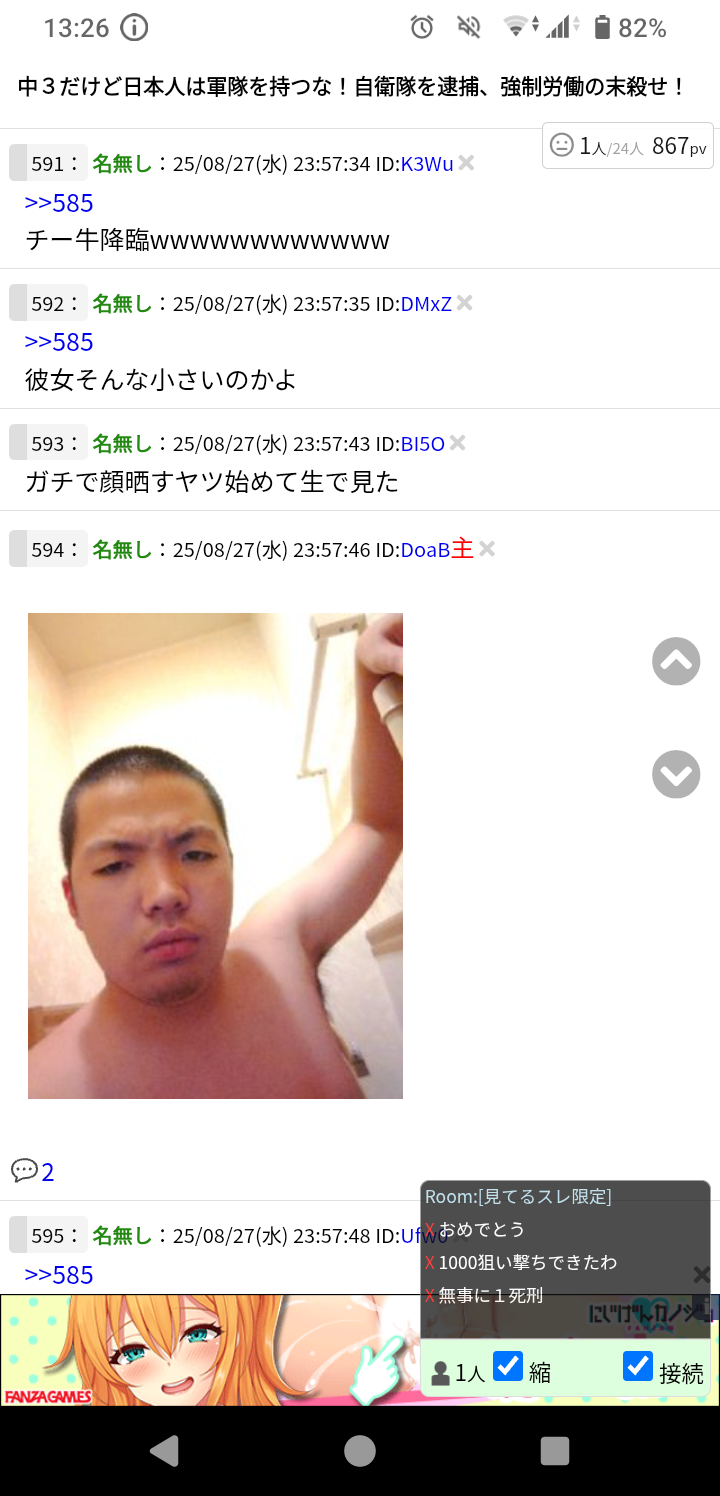This screenshot has height=1496, width=720.
Task: Tap poster ID K3Wu in post 591
Action: pos(427,164)
